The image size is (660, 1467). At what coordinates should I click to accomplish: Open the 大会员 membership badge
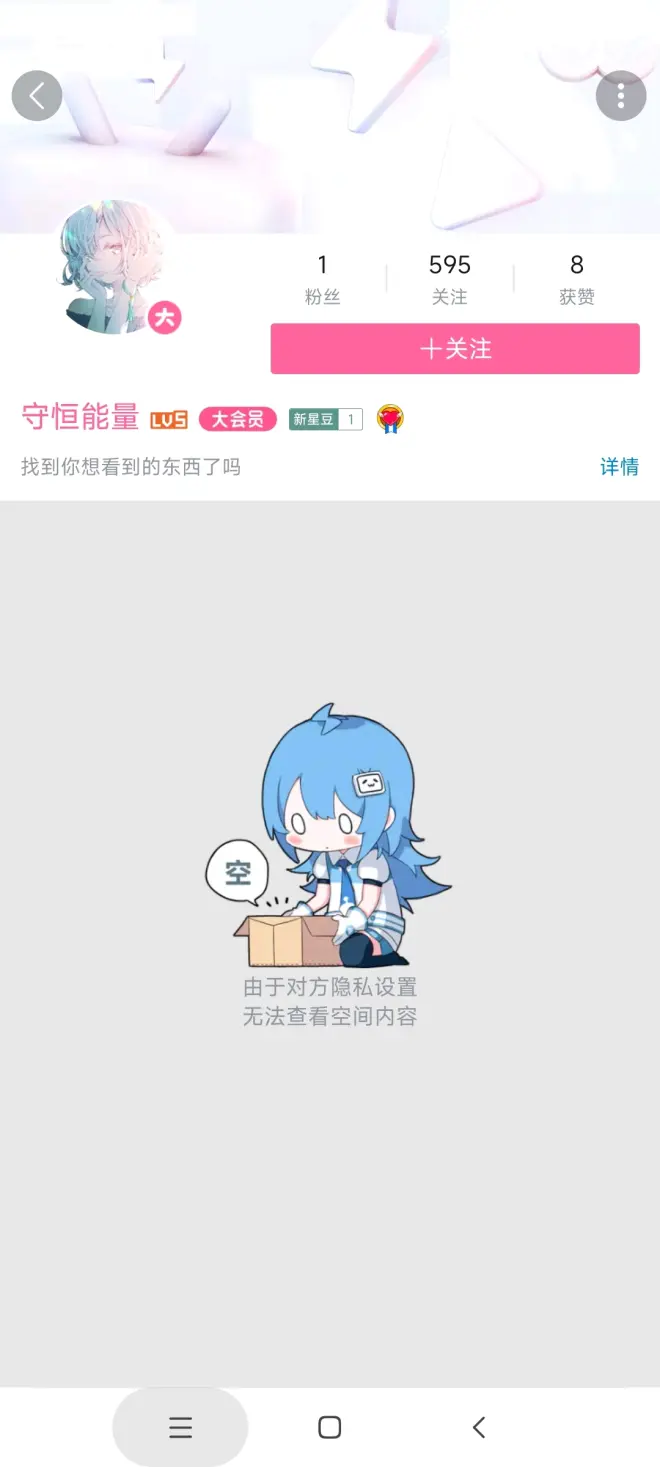coord(237,419)
